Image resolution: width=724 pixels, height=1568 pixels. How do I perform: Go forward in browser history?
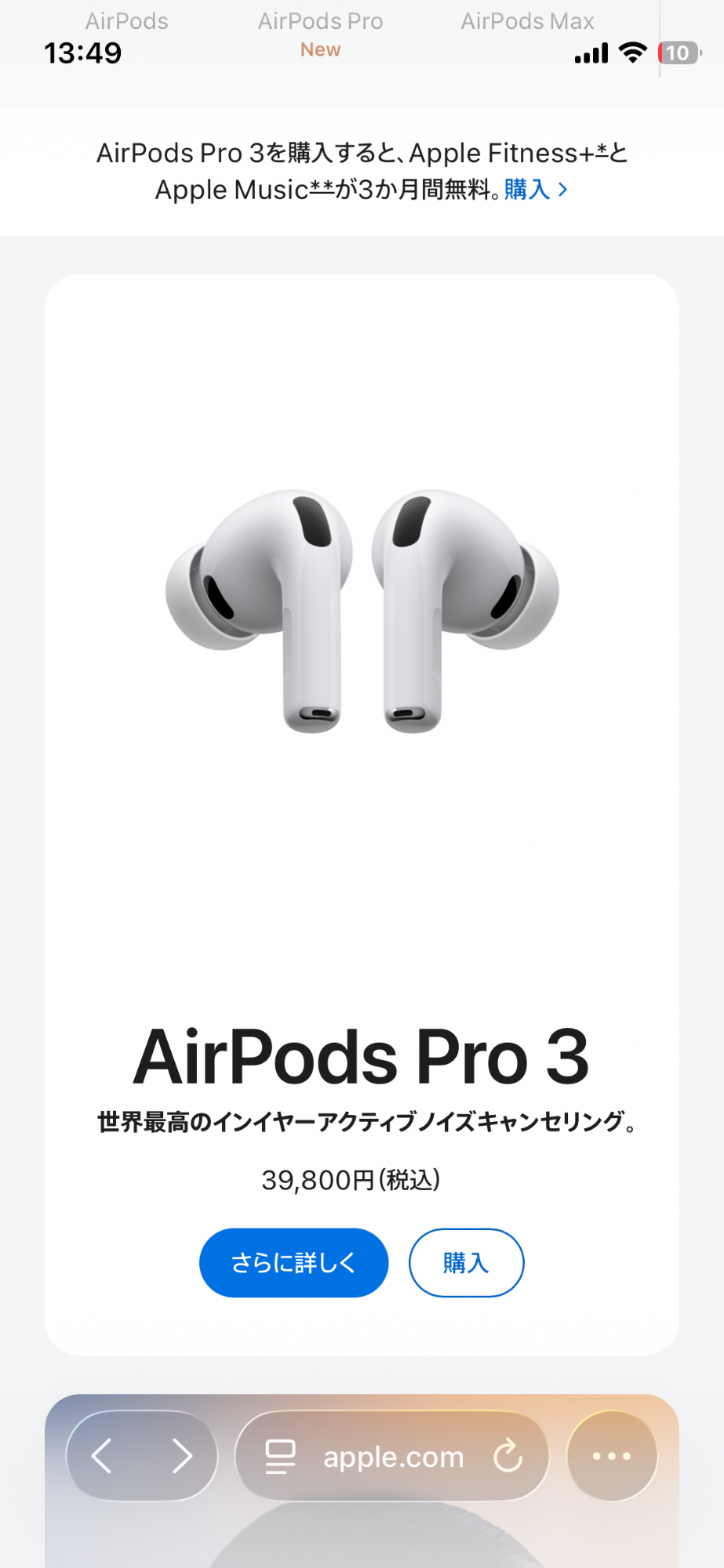coord(182,1456)
